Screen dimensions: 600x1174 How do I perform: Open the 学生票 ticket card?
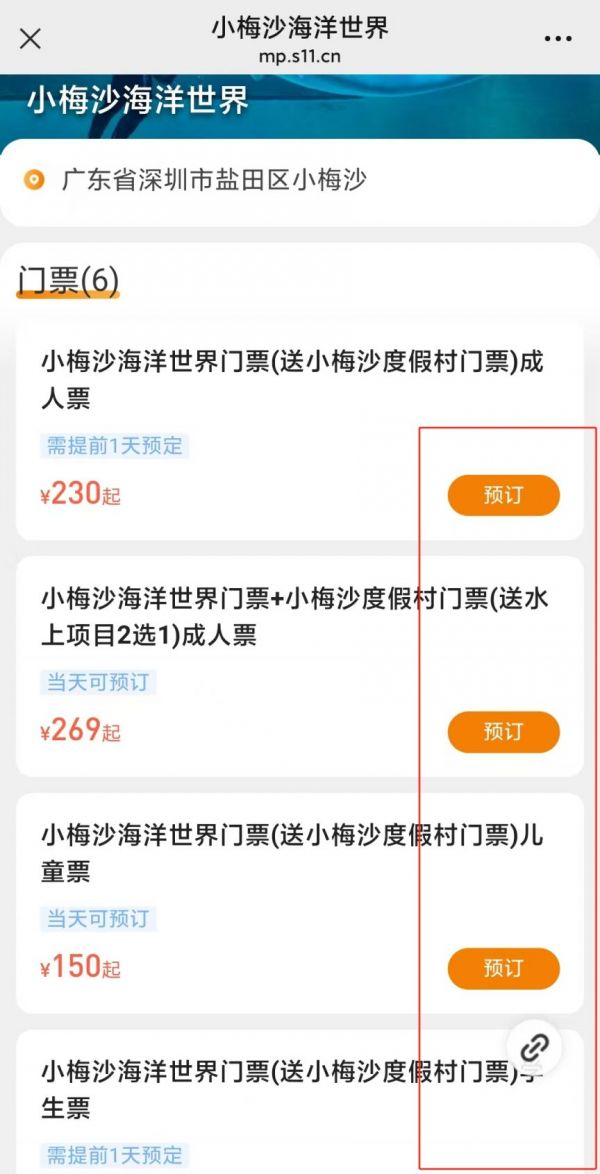[300, 1101]
